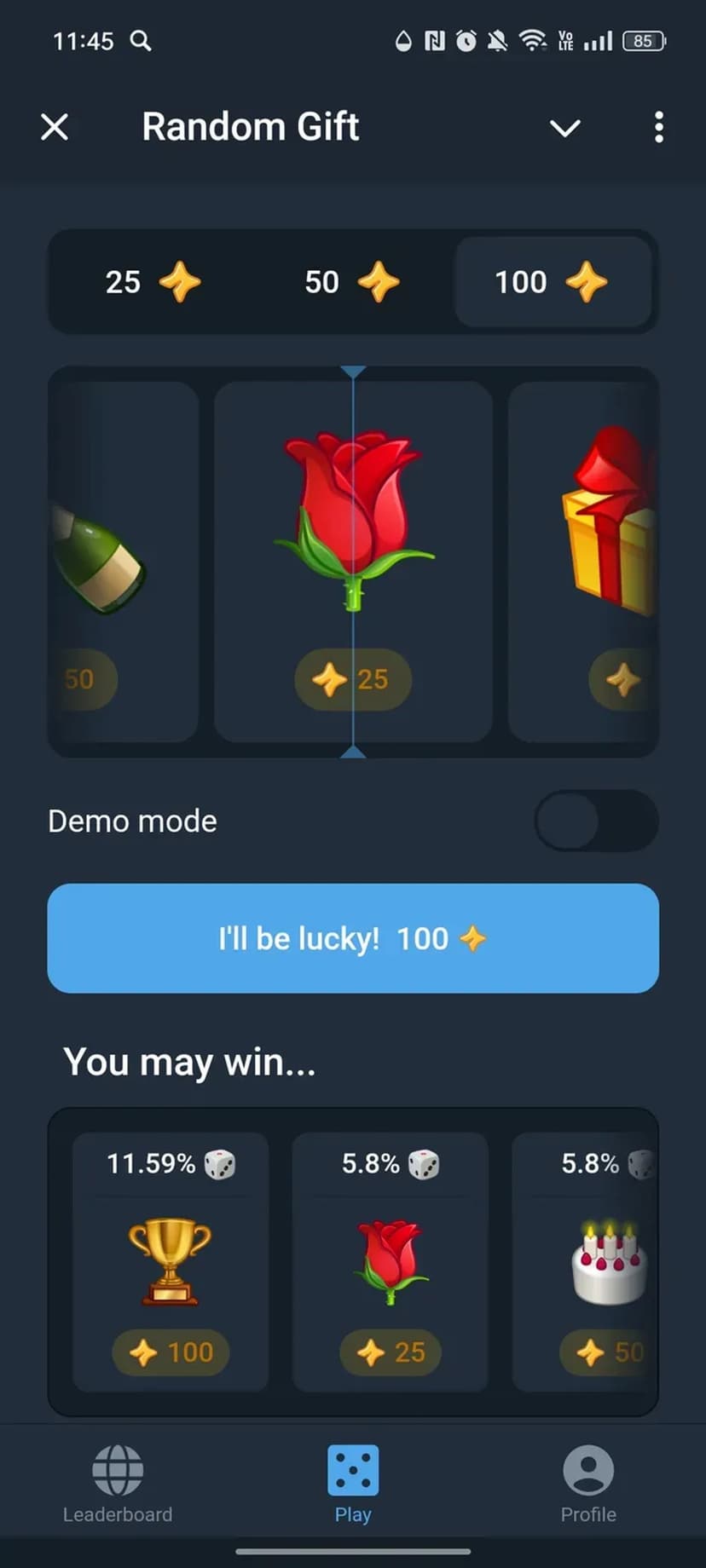The width and height of the screenshot is (706, 1568).
Task: Switch to the Leaderboard tab
Action: (x=118, y=1484)
